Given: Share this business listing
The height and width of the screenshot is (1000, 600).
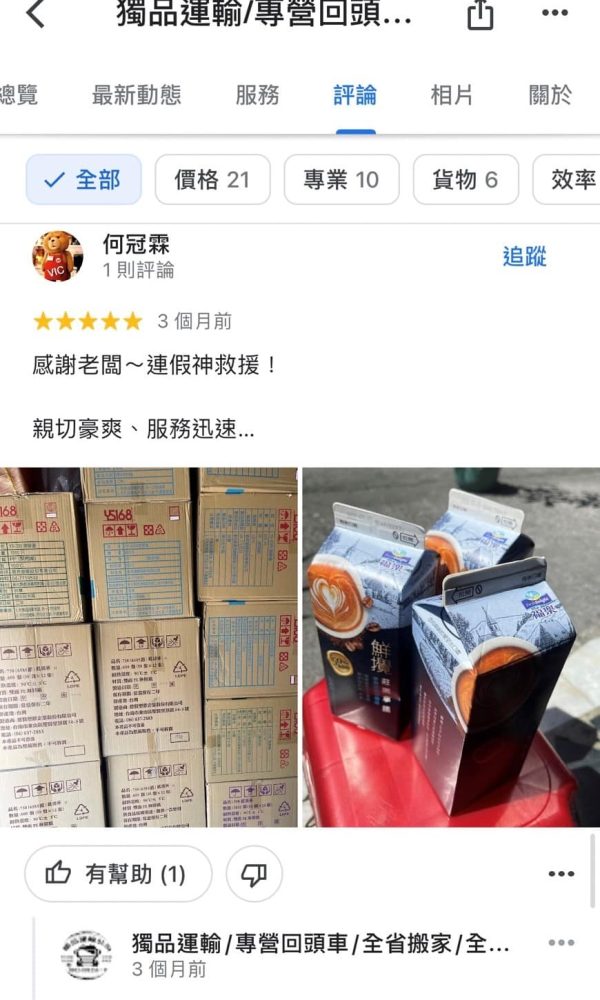Looking at the screenshot, I should (480, 15).
